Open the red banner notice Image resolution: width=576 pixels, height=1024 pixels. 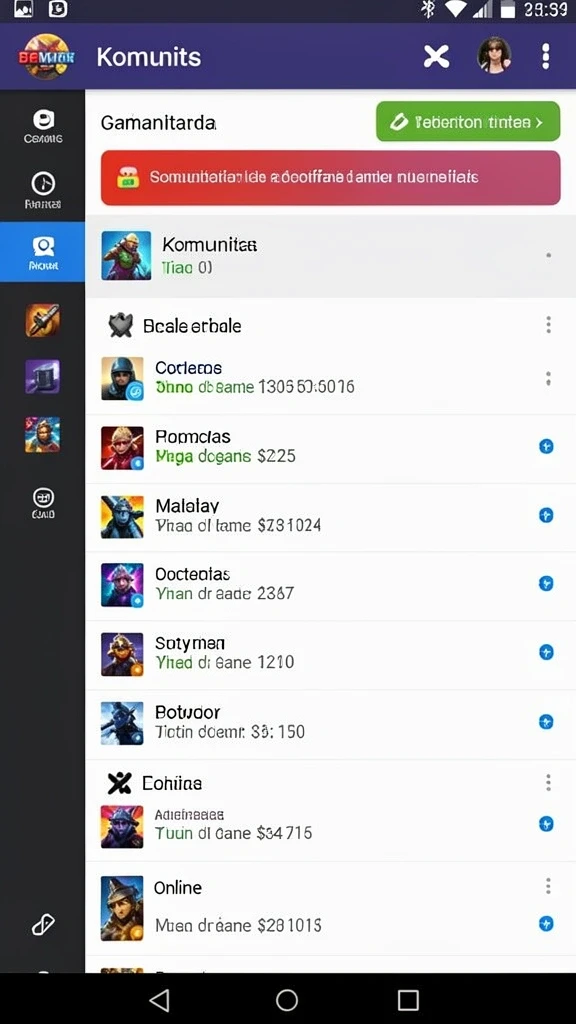(x=330, y=178)
